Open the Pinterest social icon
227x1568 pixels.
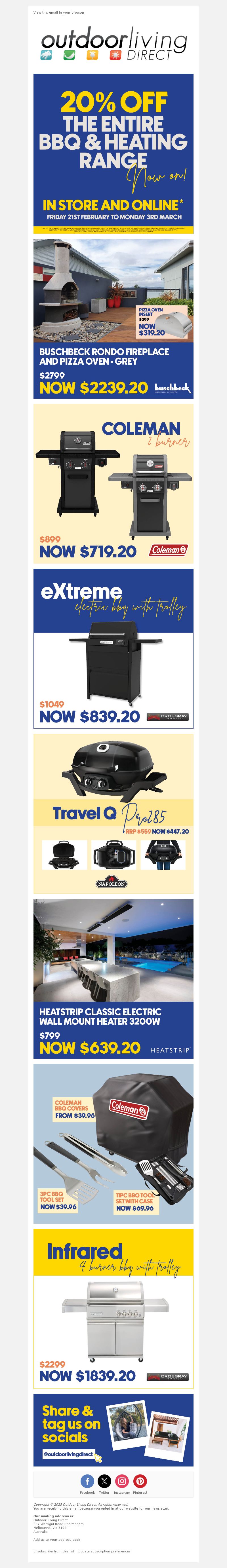tap(140, 1481)
